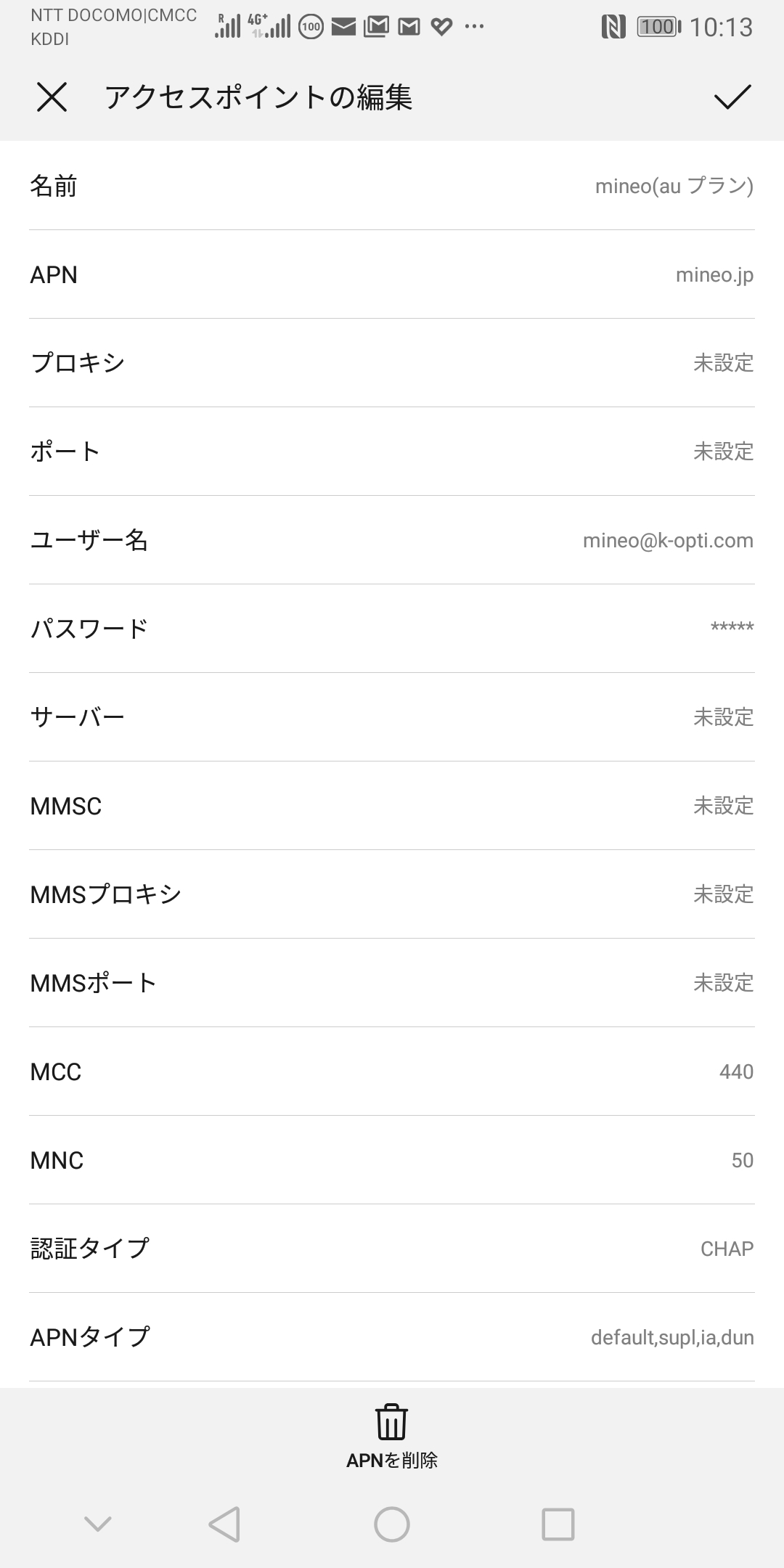Viewport: 784px width, 1568px height.
Task: Save changes with the checkmark icon
Action: click(732, 97)
